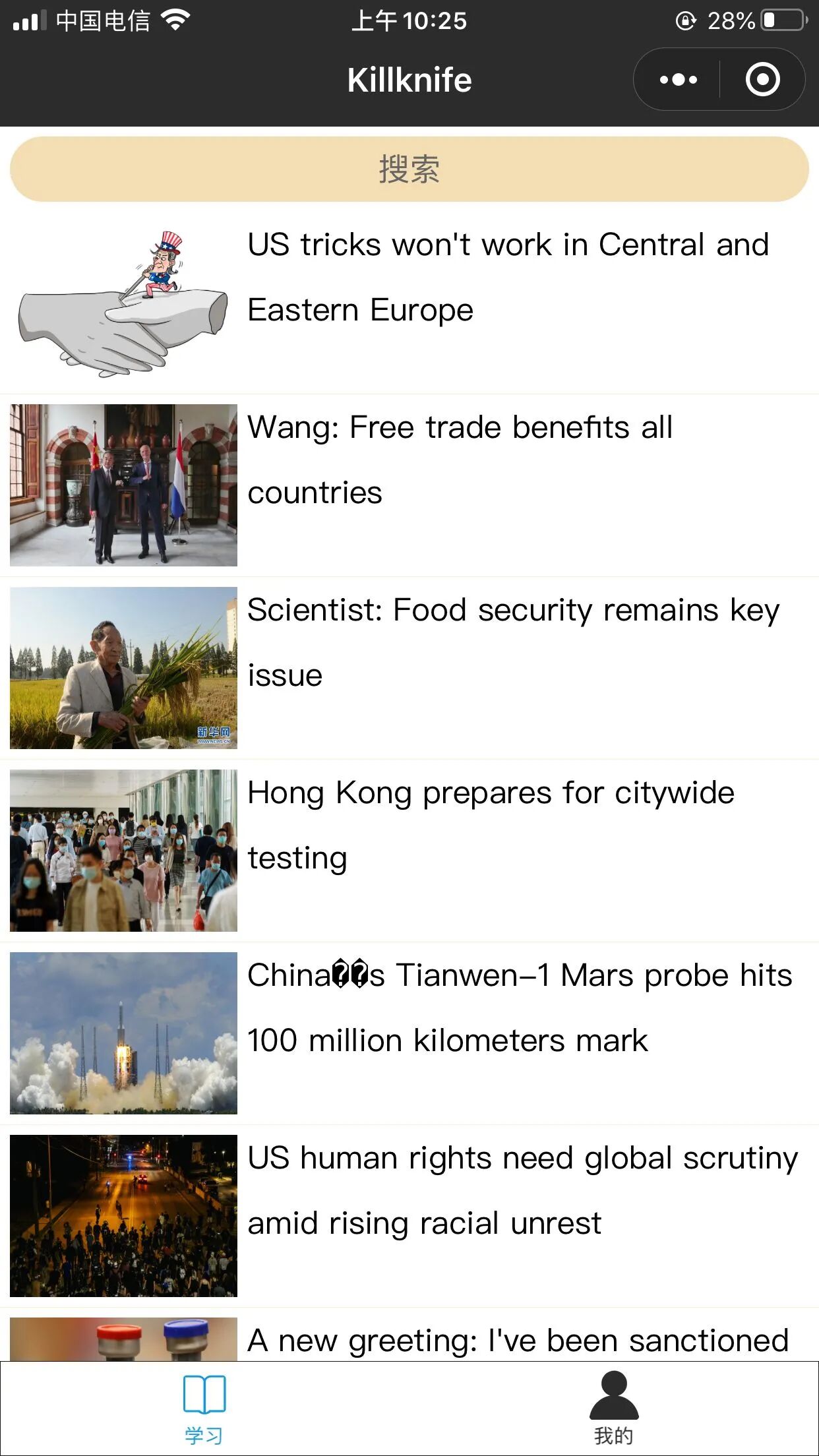The width and height of the screenshot is (819, 1456).
Task: Tap the 搜索 search bar
Action: pyautogui.click(x=409, y=169)
